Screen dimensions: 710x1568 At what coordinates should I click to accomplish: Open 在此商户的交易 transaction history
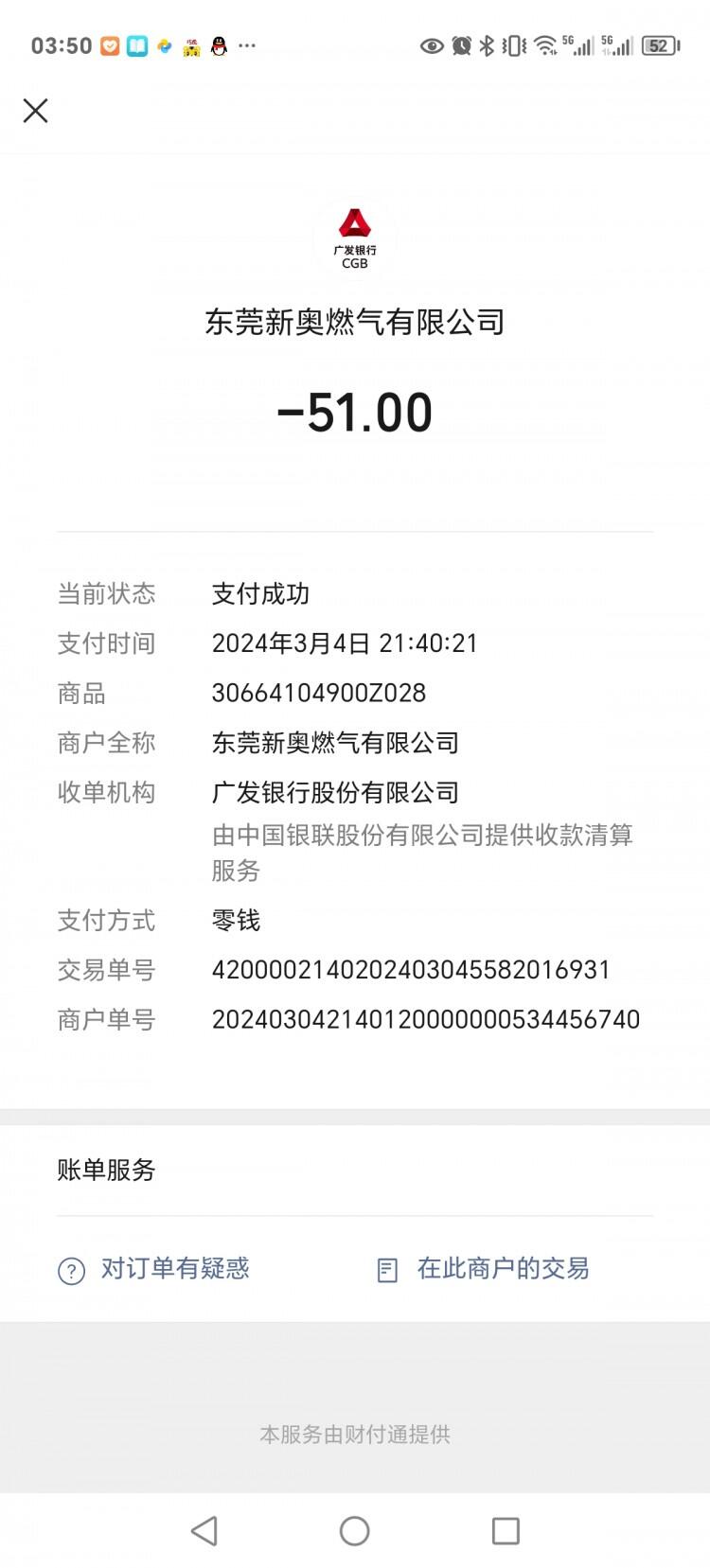pos(483,1269)
